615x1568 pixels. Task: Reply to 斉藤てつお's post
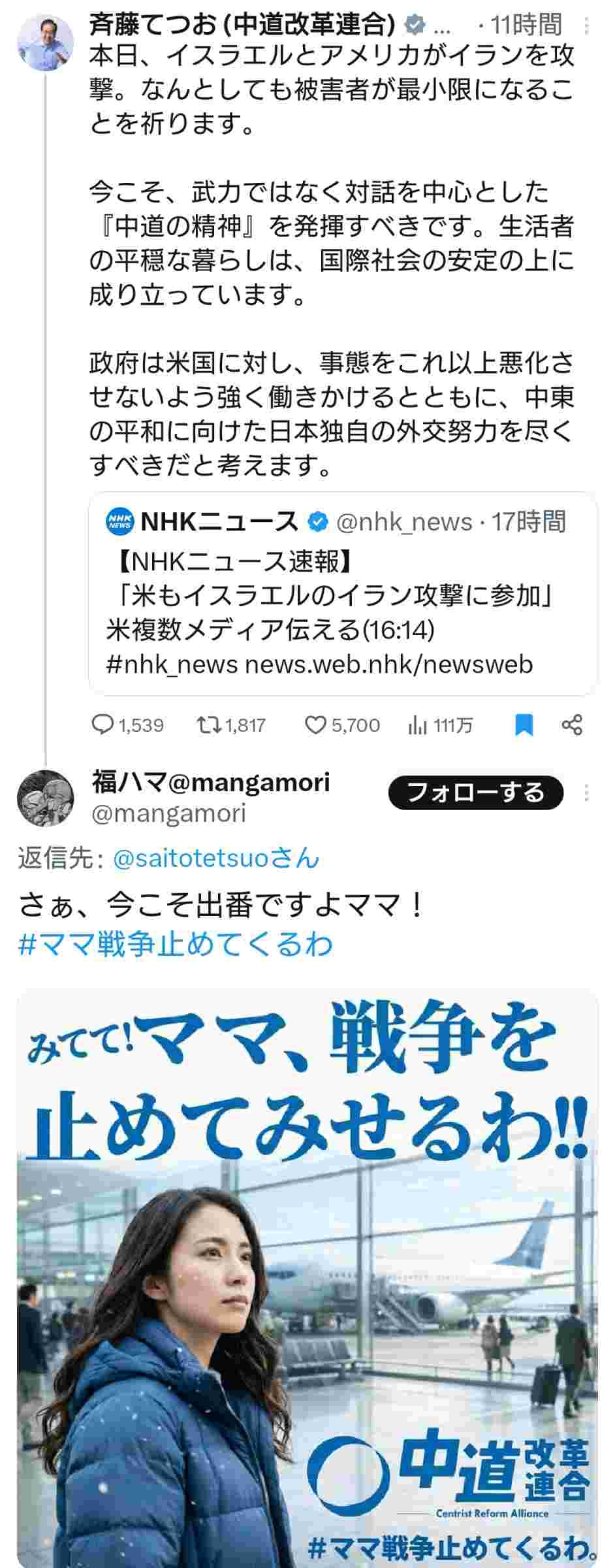point(102,725)
